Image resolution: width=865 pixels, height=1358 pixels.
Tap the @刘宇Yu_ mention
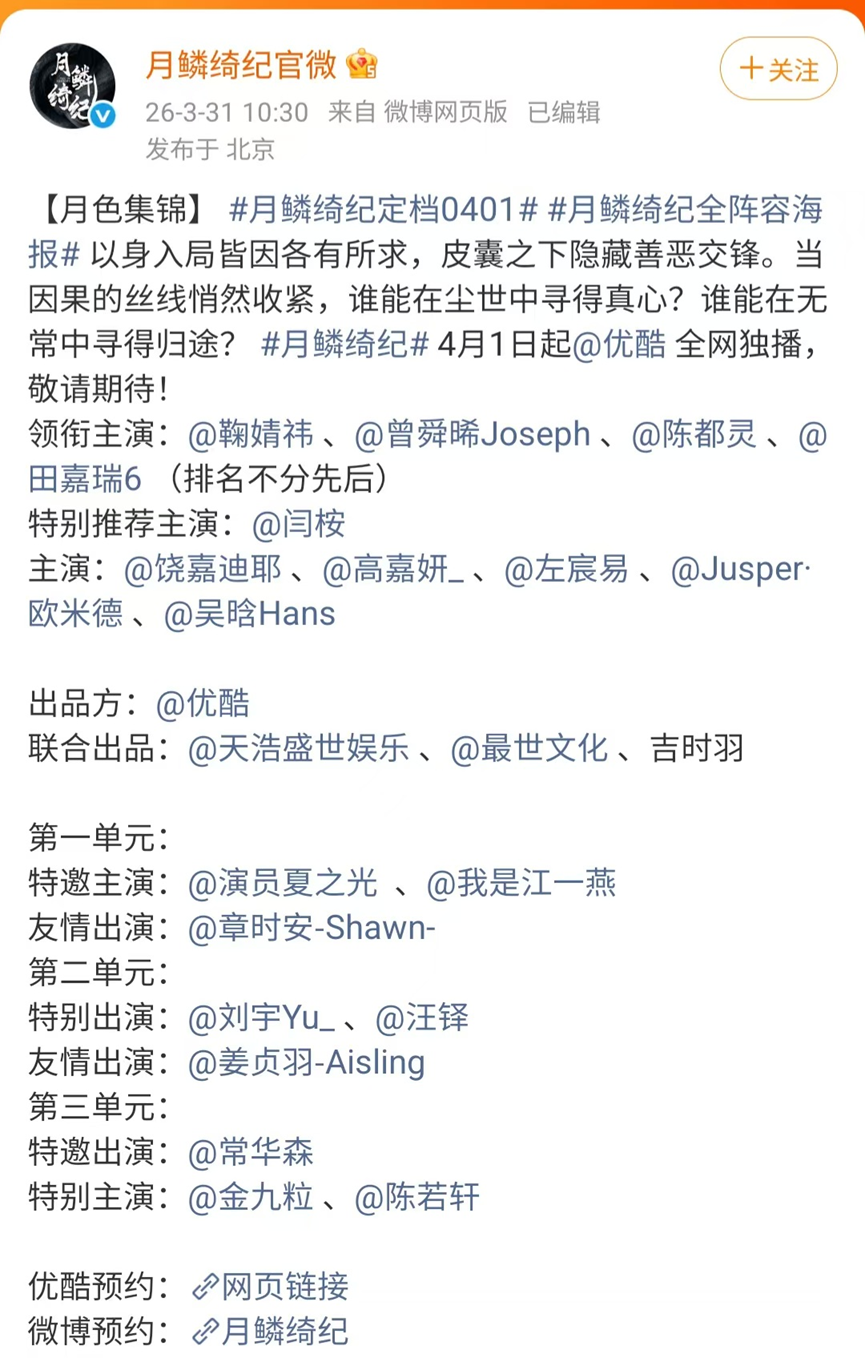click(x=261, y=1017)
